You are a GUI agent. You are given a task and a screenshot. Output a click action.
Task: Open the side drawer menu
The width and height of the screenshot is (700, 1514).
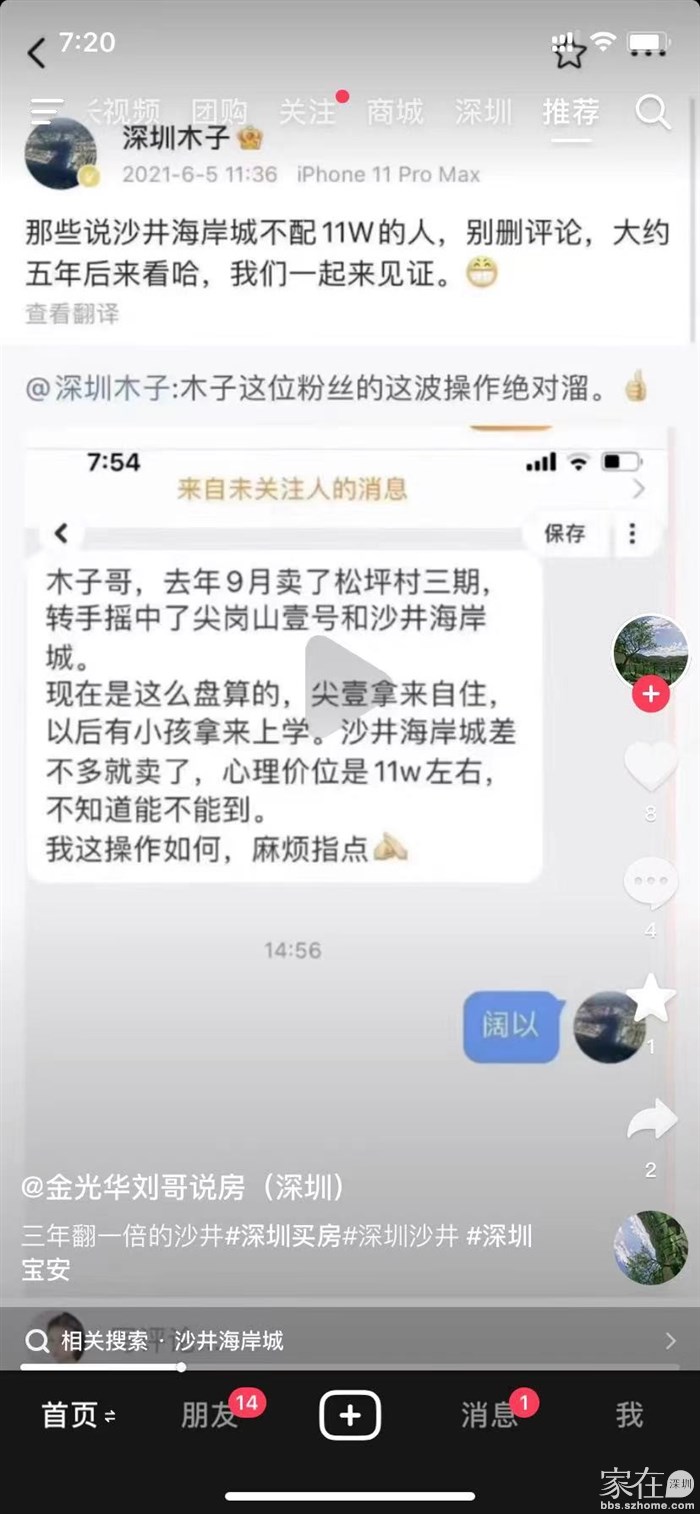click(46, 112)
